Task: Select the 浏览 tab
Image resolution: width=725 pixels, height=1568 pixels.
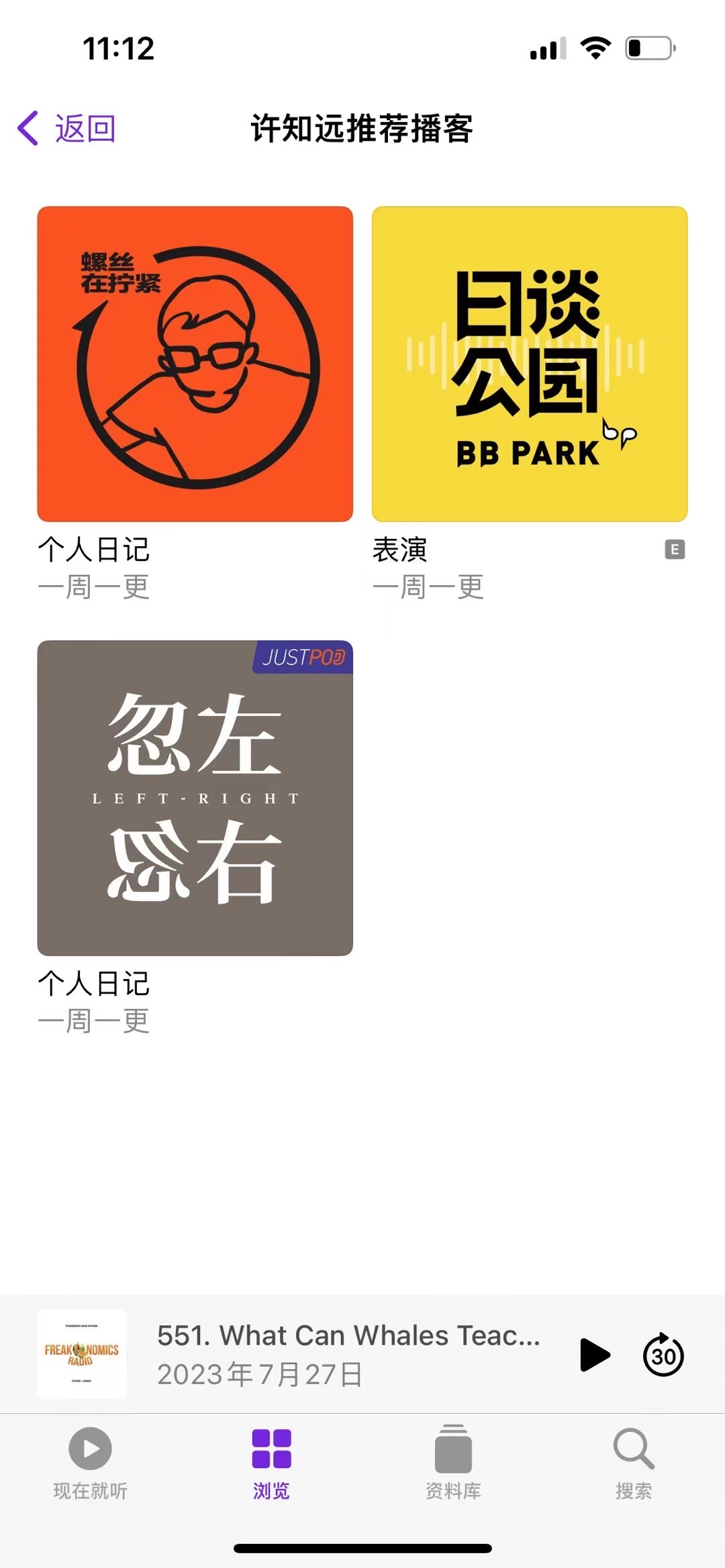Action: (x=271, y=1464)
